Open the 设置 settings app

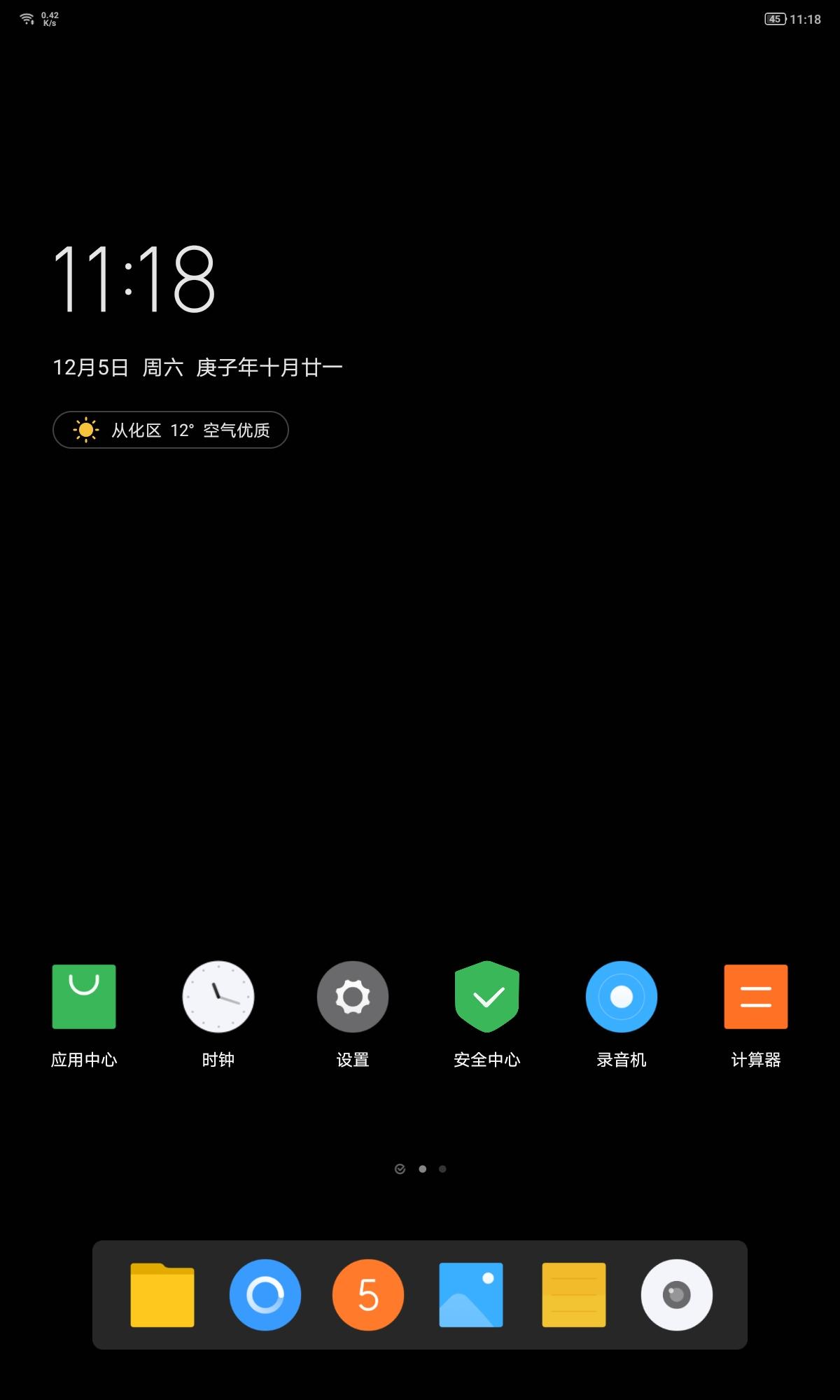pos(353,997)
